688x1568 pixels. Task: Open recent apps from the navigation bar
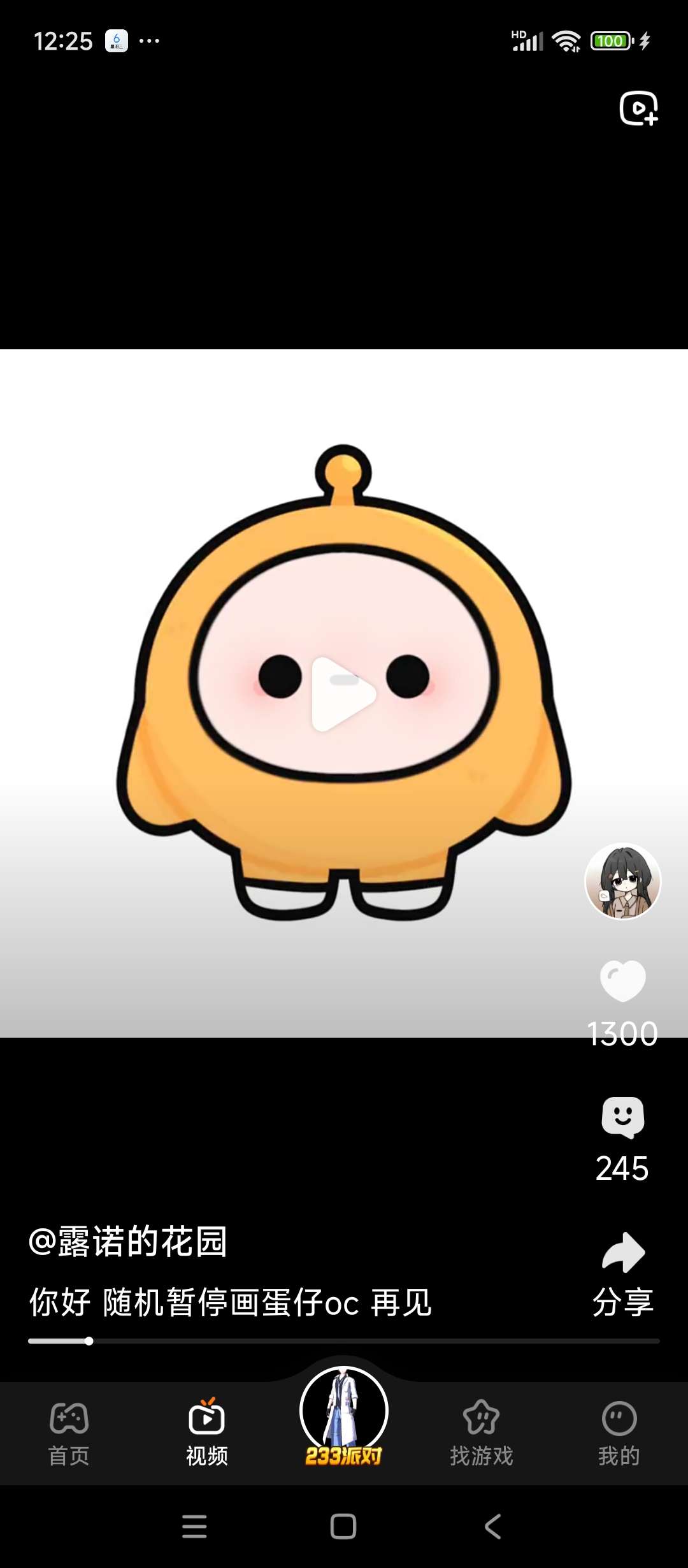194,1527
